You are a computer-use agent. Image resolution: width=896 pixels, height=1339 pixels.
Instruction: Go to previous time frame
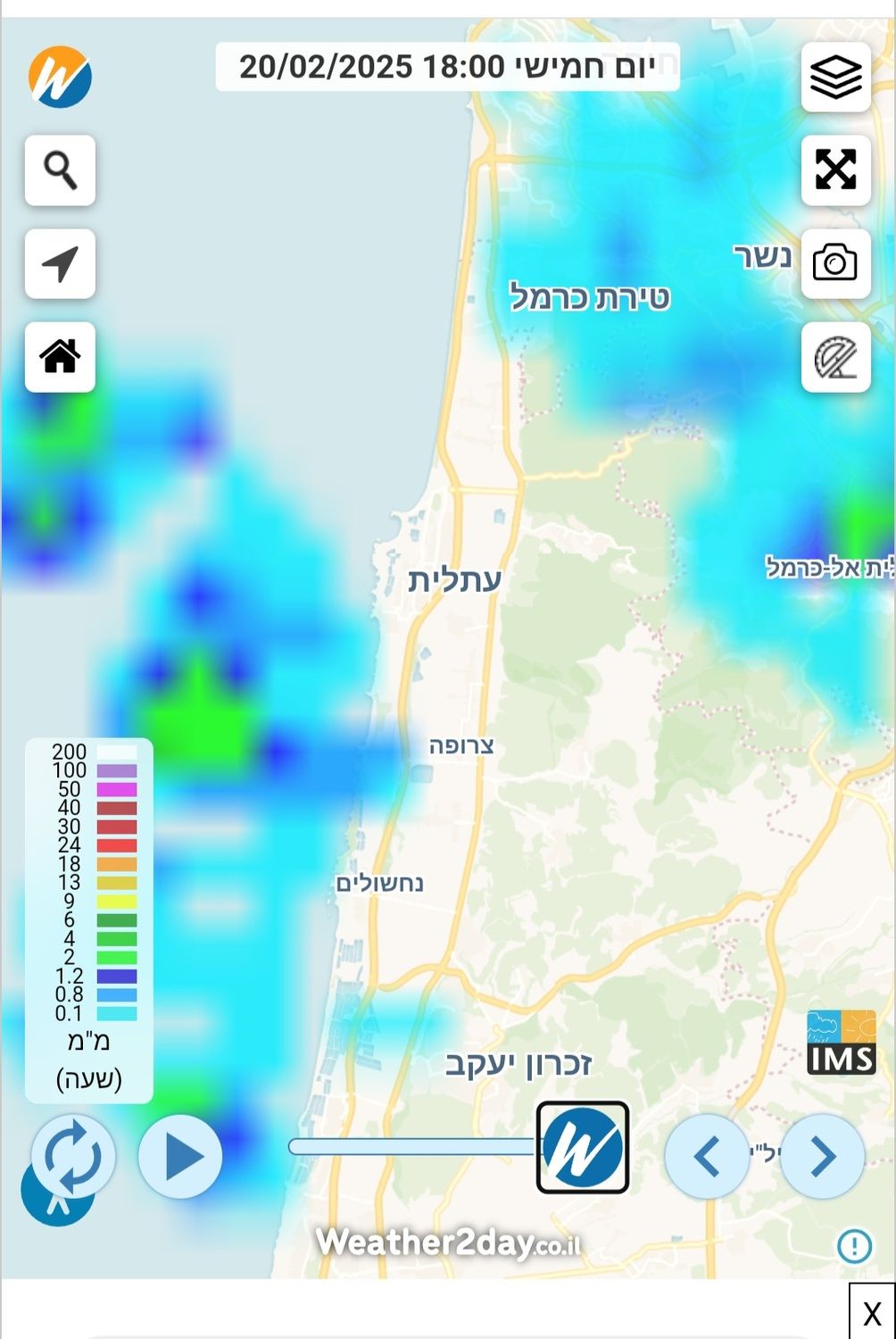pos(707,1156)
